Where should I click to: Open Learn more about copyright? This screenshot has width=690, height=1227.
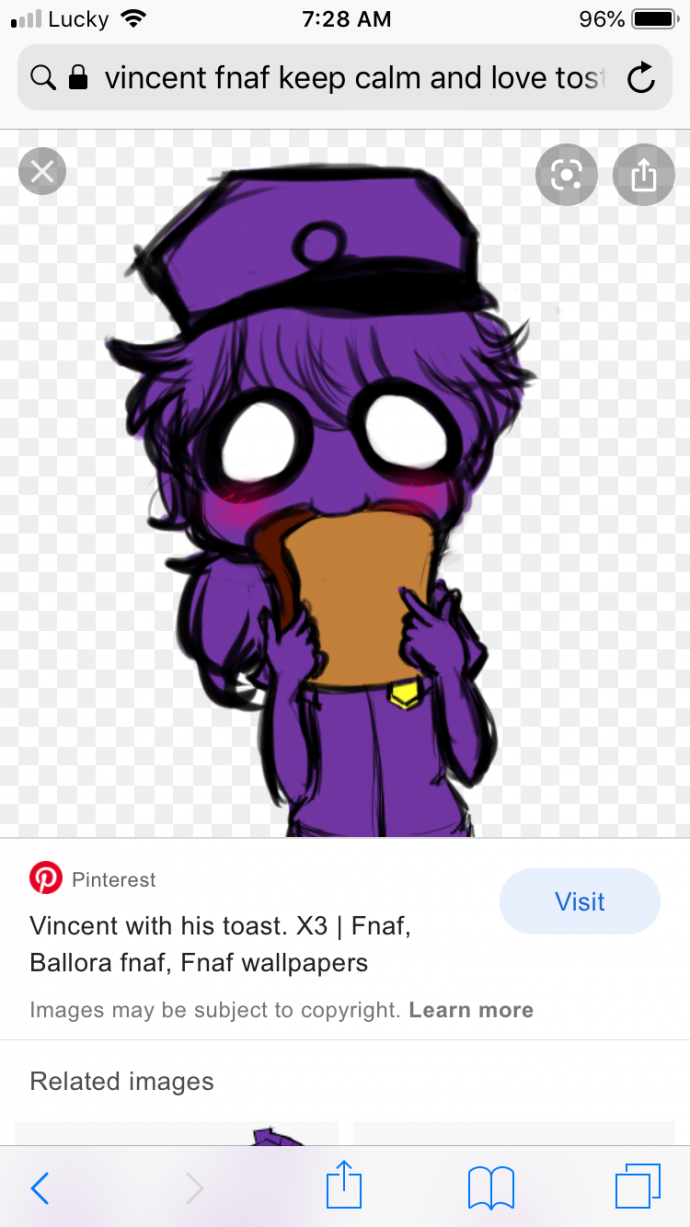(471, 1010)
